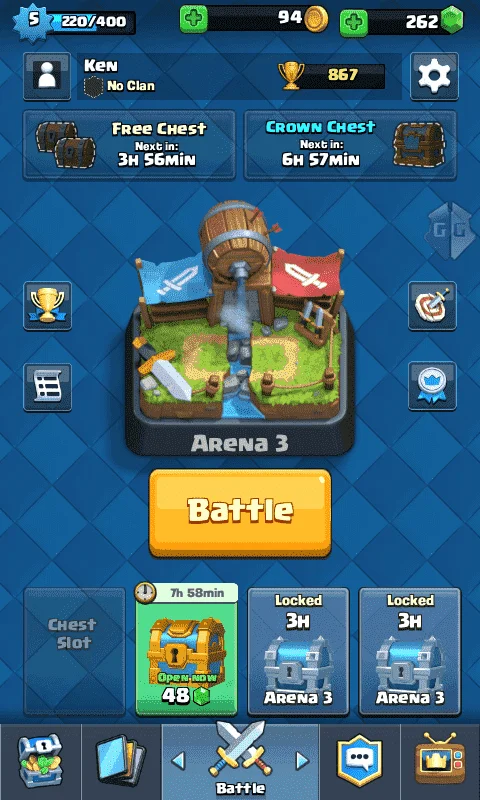Open Ken's player profile
Screen dimensions: 480x800
[47, 76]
